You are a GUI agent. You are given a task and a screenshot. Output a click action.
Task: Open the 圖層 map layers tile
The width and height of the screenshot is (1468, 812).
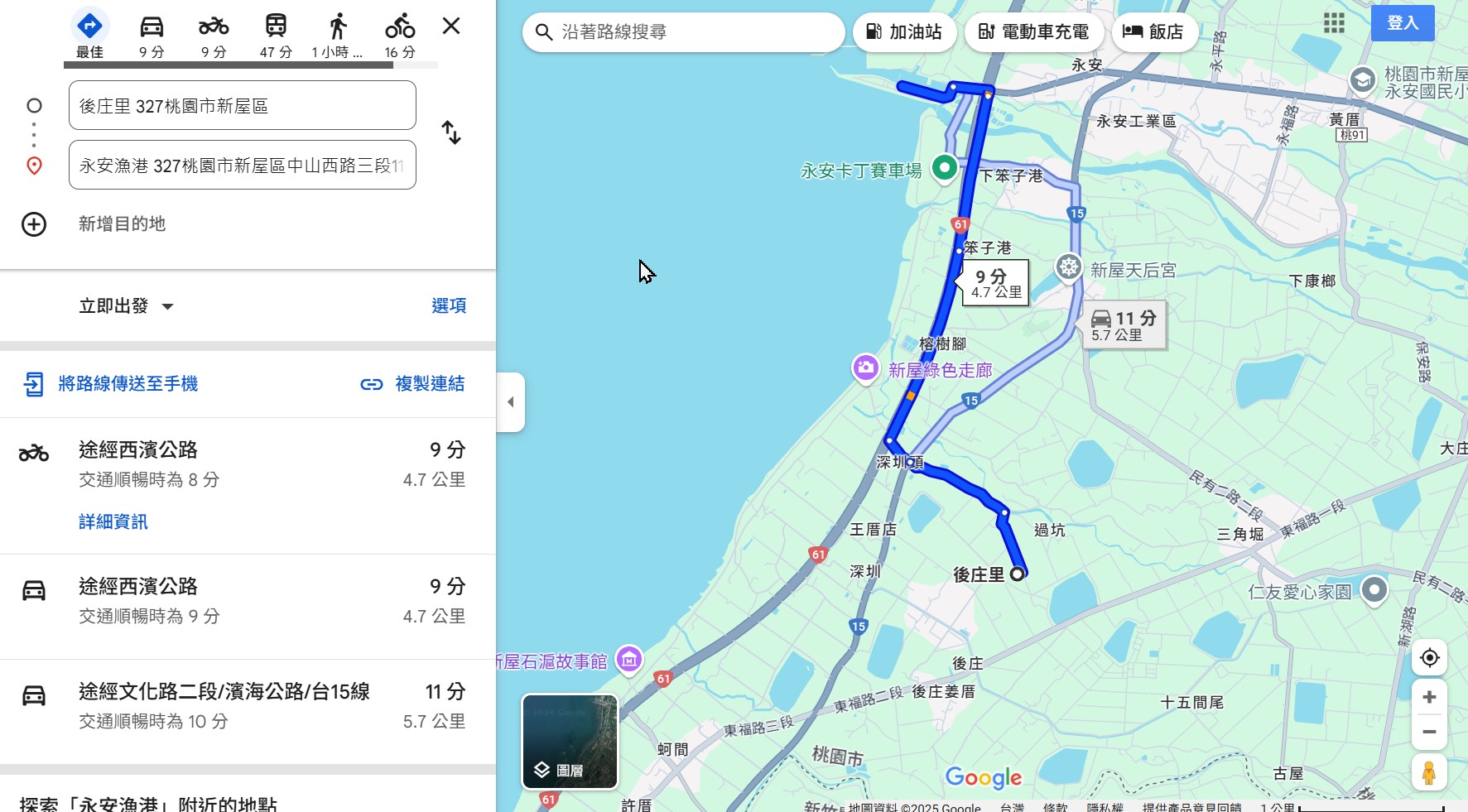(x=570, y=742)
